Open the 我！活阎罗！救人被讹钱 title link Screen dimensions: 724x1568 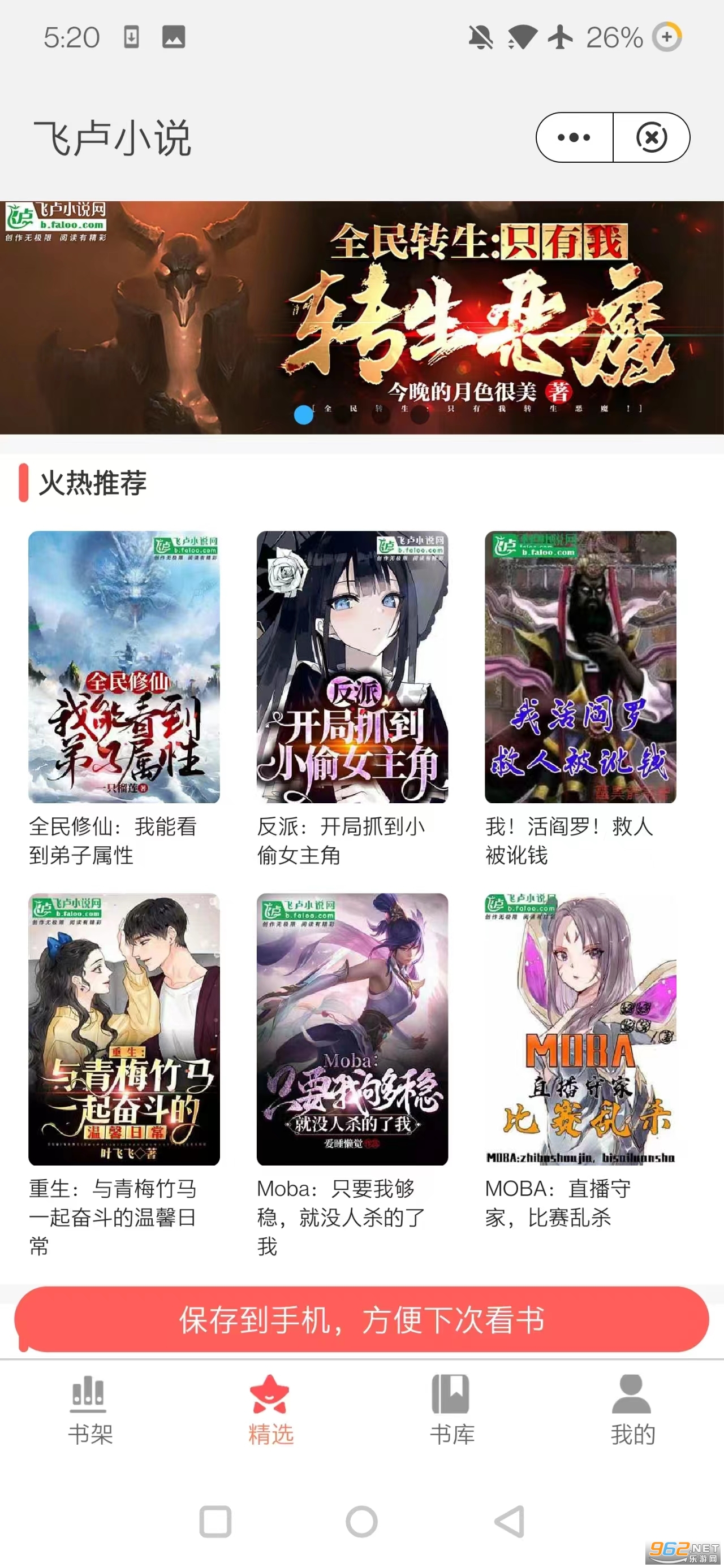[566, 843]
